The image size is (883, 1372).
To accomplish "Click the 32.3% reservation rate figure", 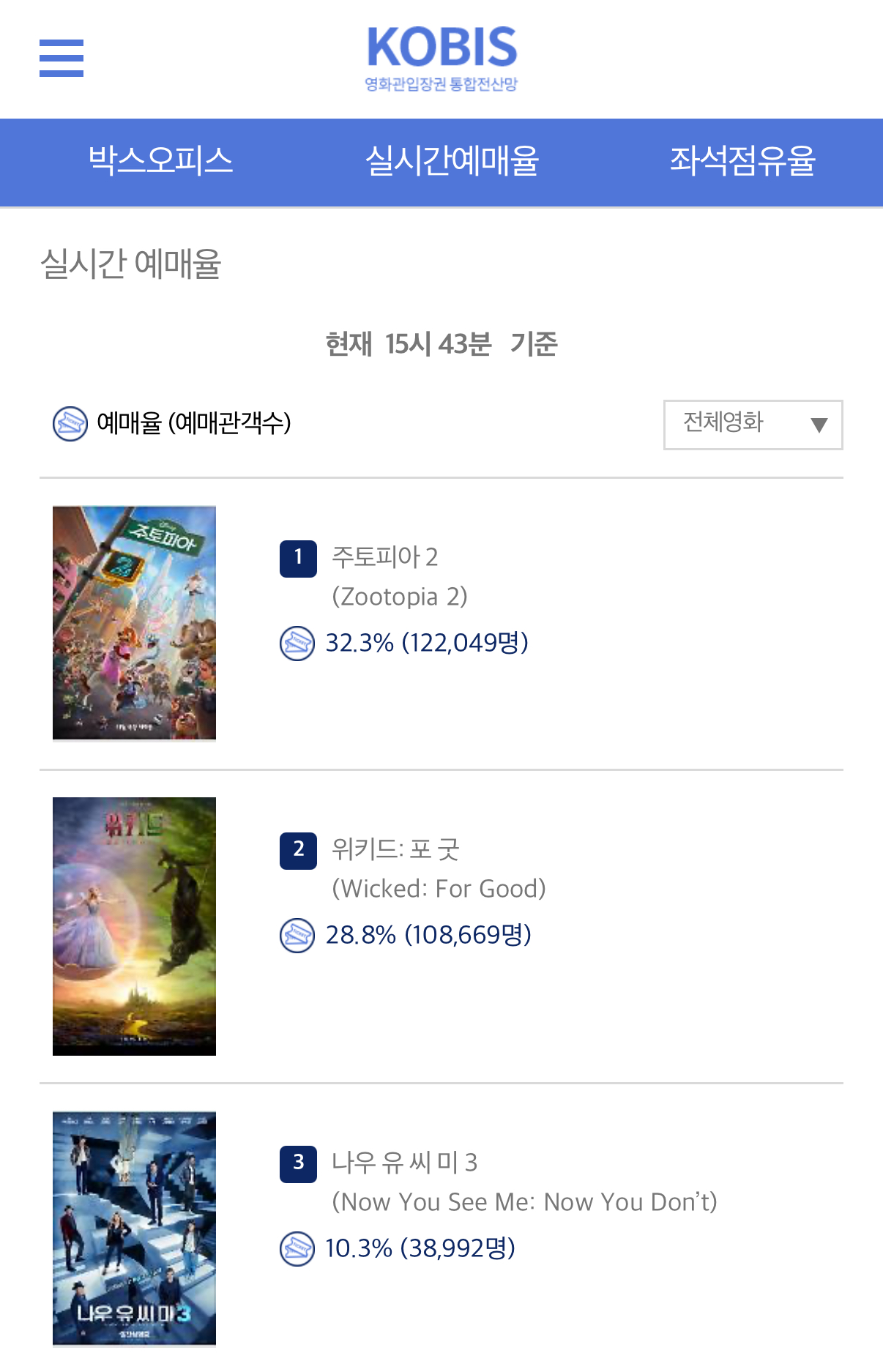I will pyautogui.click(x=426, y=644).
